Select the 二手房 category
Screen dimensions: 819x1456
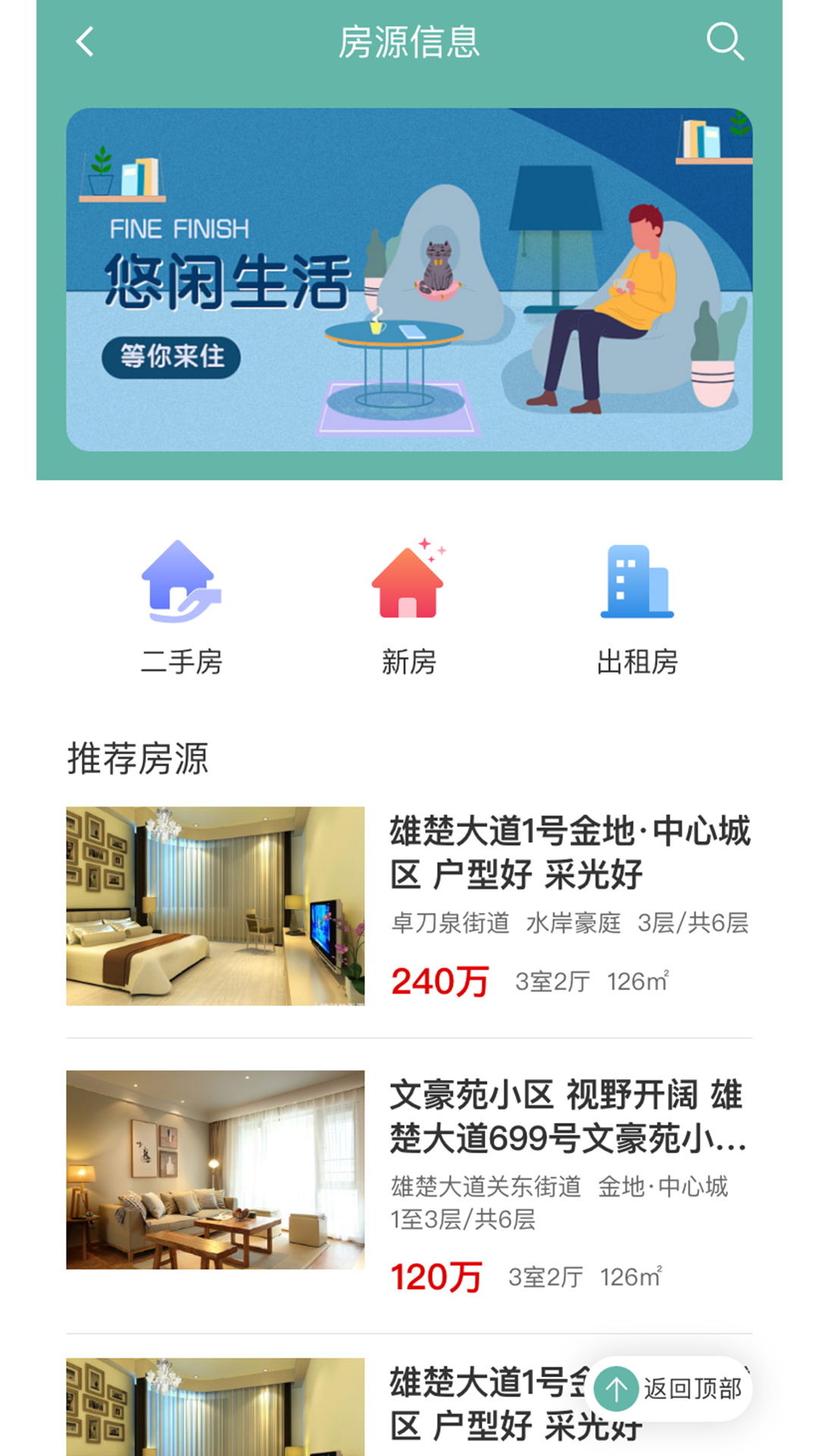click(x=181, y=607)
